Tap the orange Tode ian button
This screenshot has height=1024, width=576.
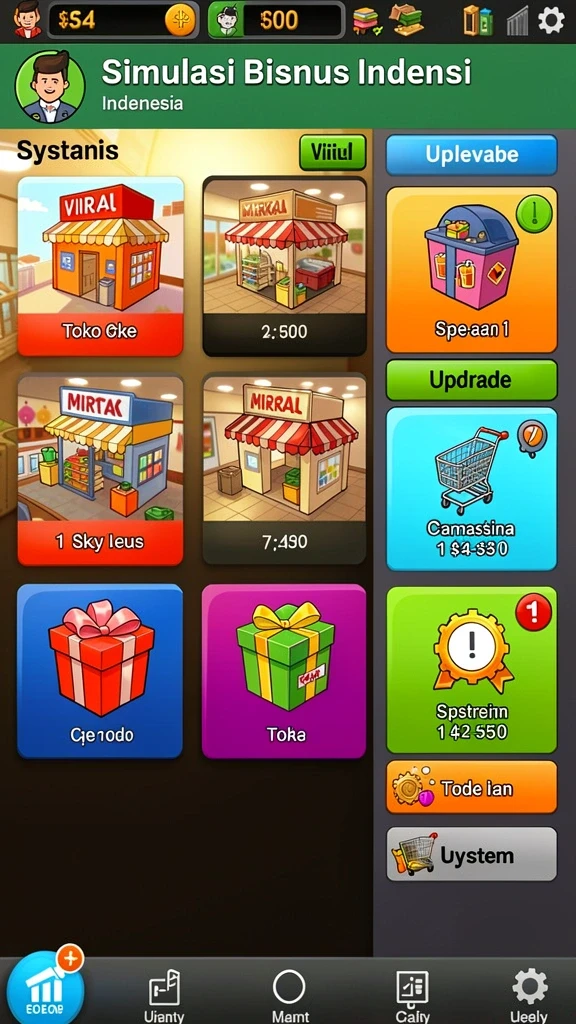pos(472,788)
